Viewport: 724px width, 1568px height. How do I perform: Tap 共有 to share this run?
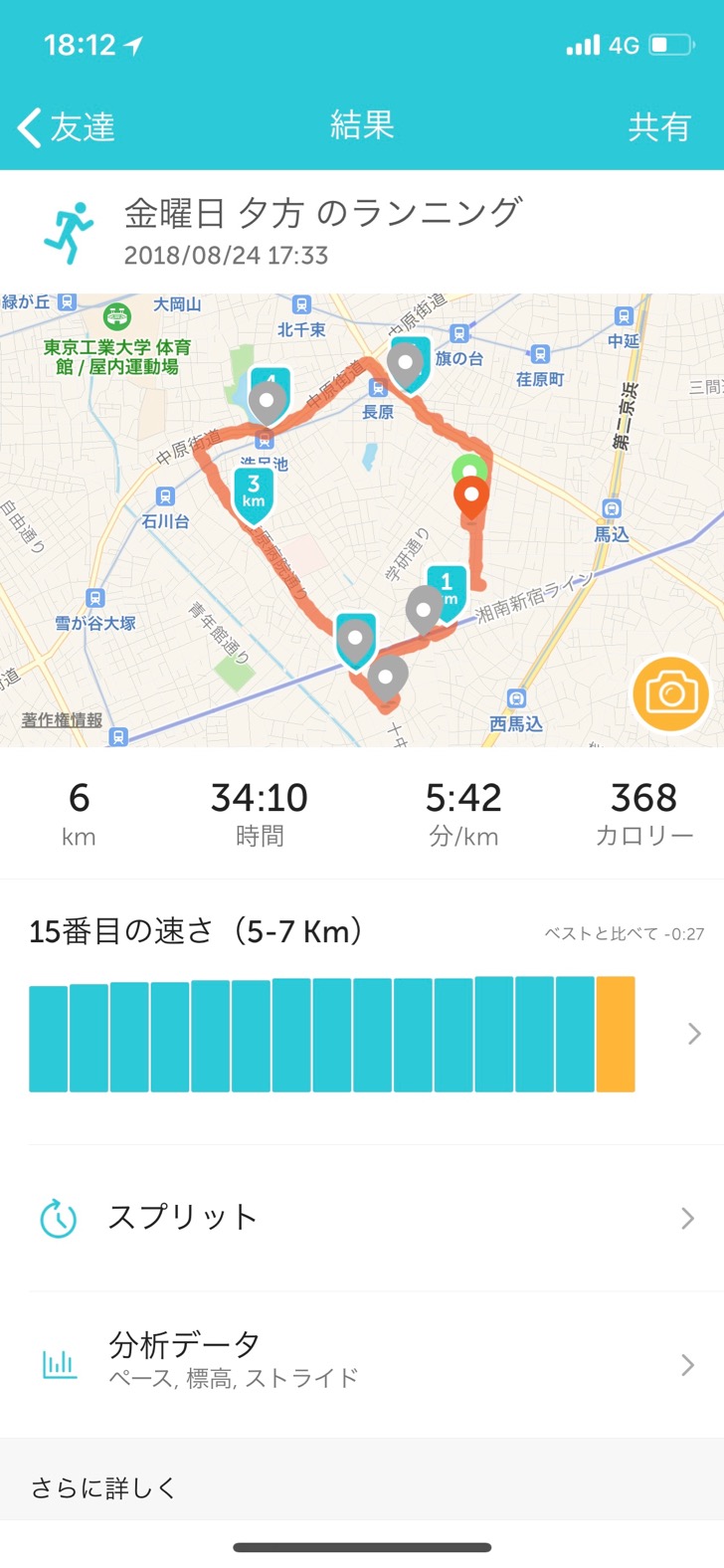coord(658,127)
